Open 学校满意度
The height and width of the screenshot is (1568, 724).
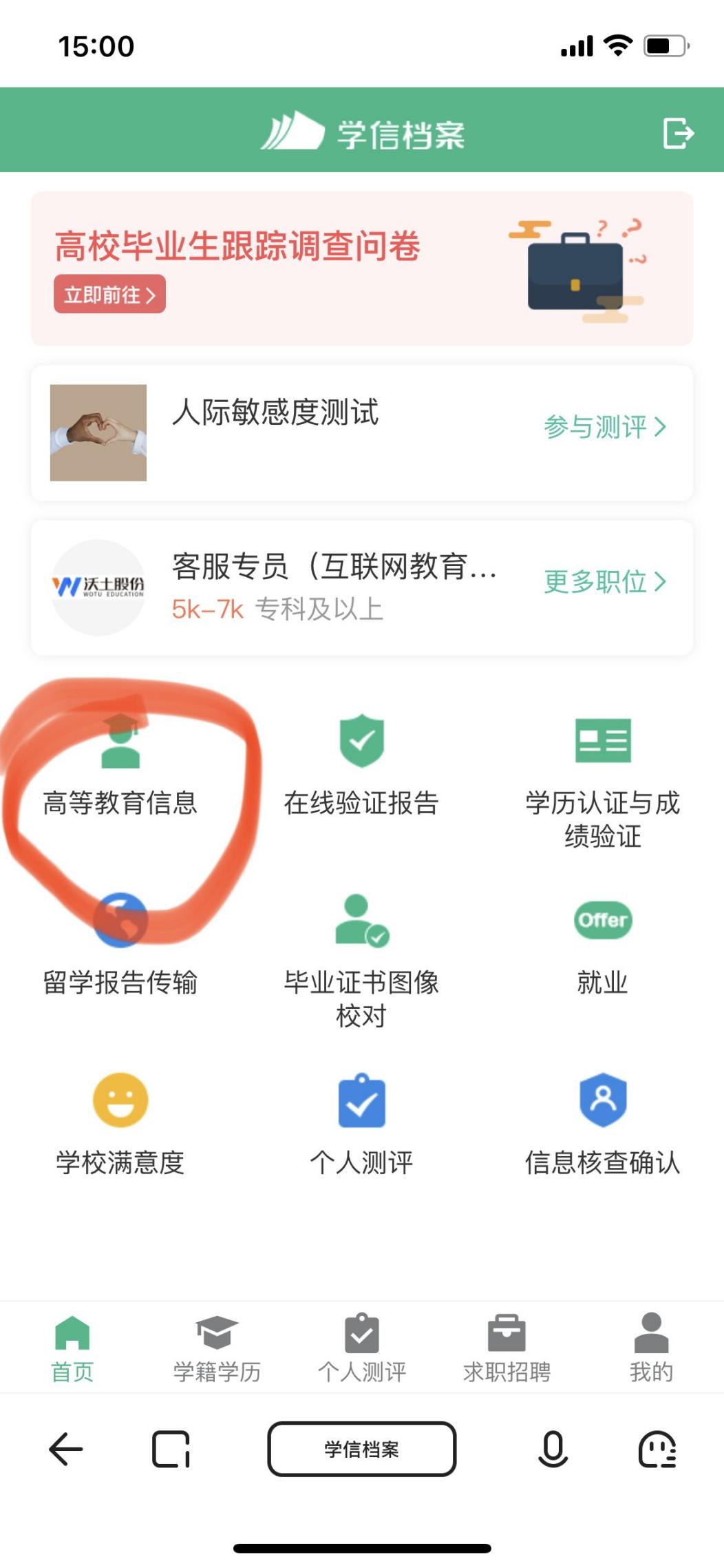click(120, 1122)
